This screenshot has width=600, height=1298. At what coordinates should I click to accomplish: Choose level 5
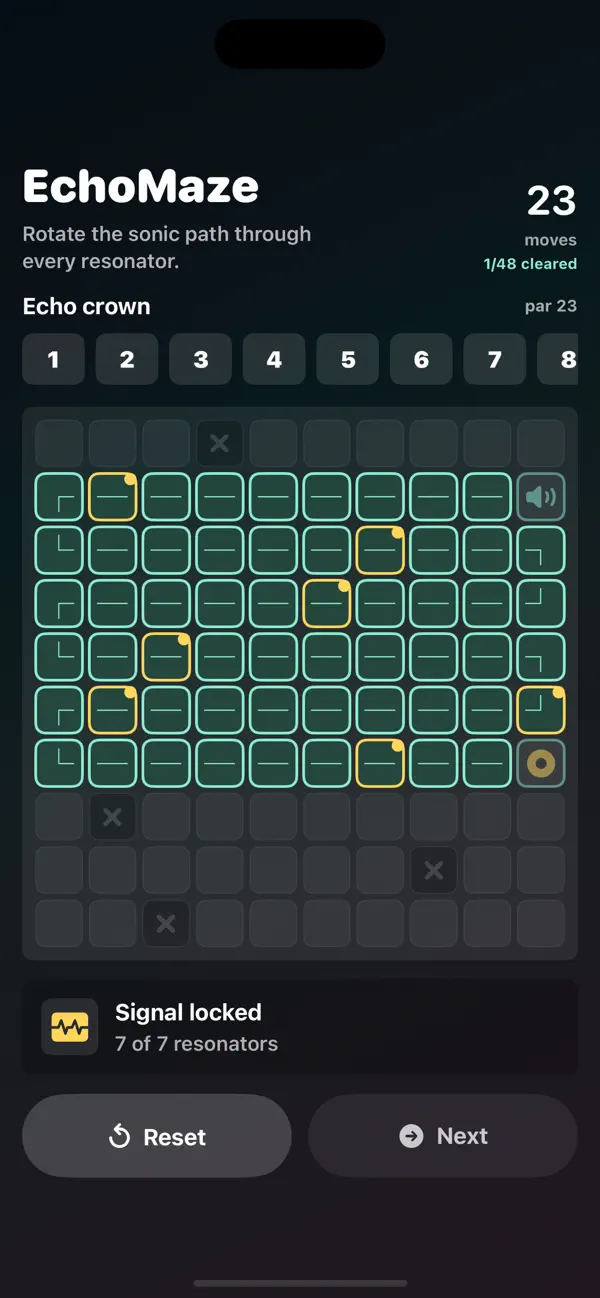(x=348, y=359)
